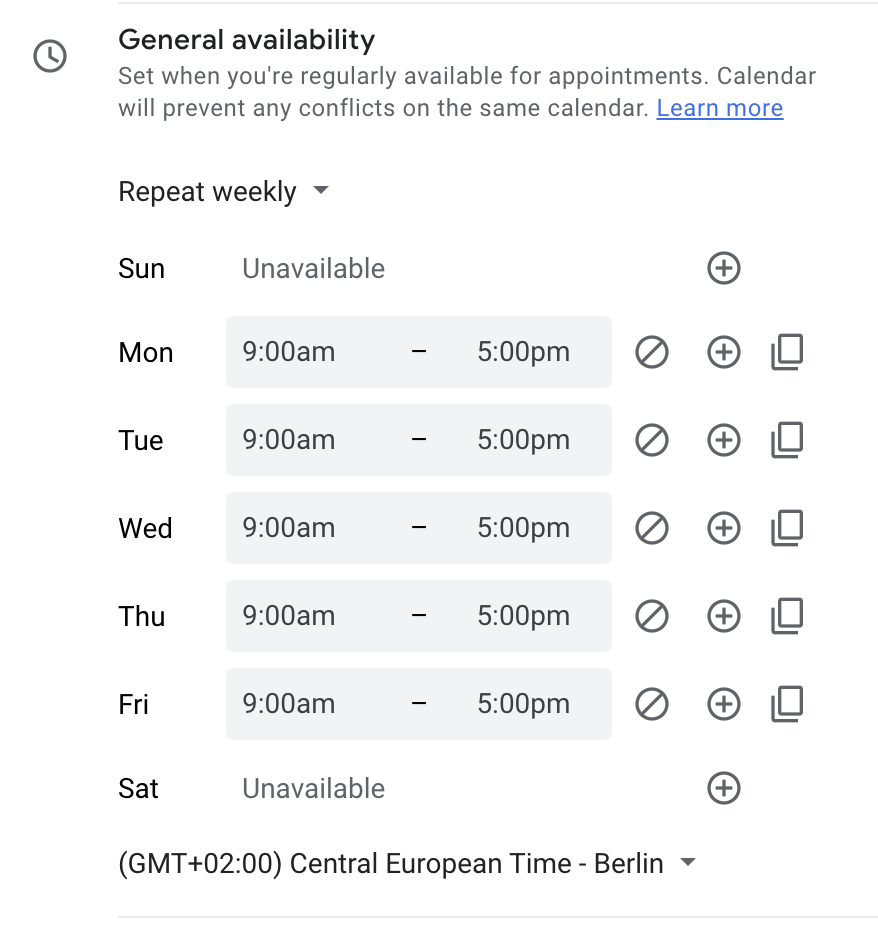Add a second interval to Thursday
The width and height of the screenshot is (878, 938).
723,616
